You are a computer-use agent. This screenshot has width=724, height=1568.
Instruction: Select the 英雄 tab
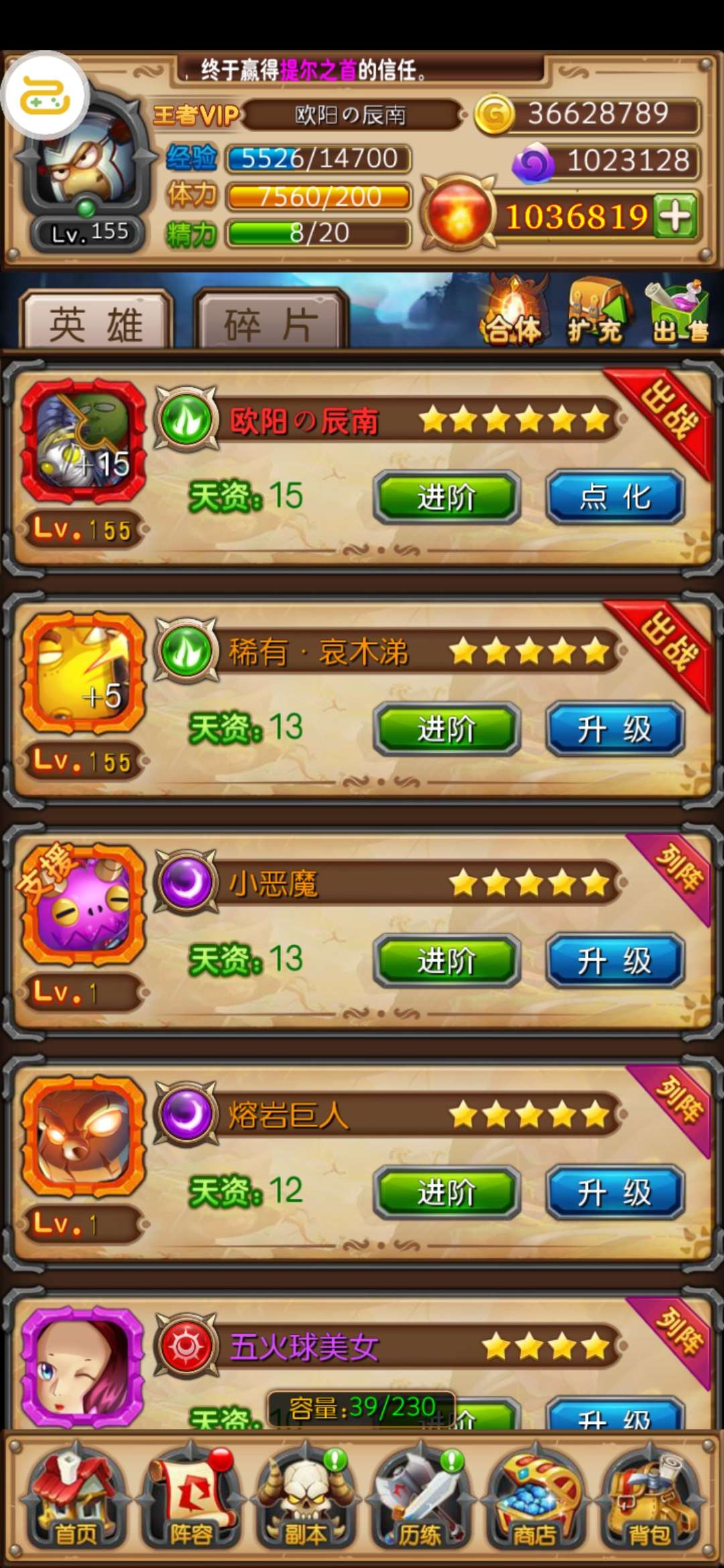[x=96, y=321]
